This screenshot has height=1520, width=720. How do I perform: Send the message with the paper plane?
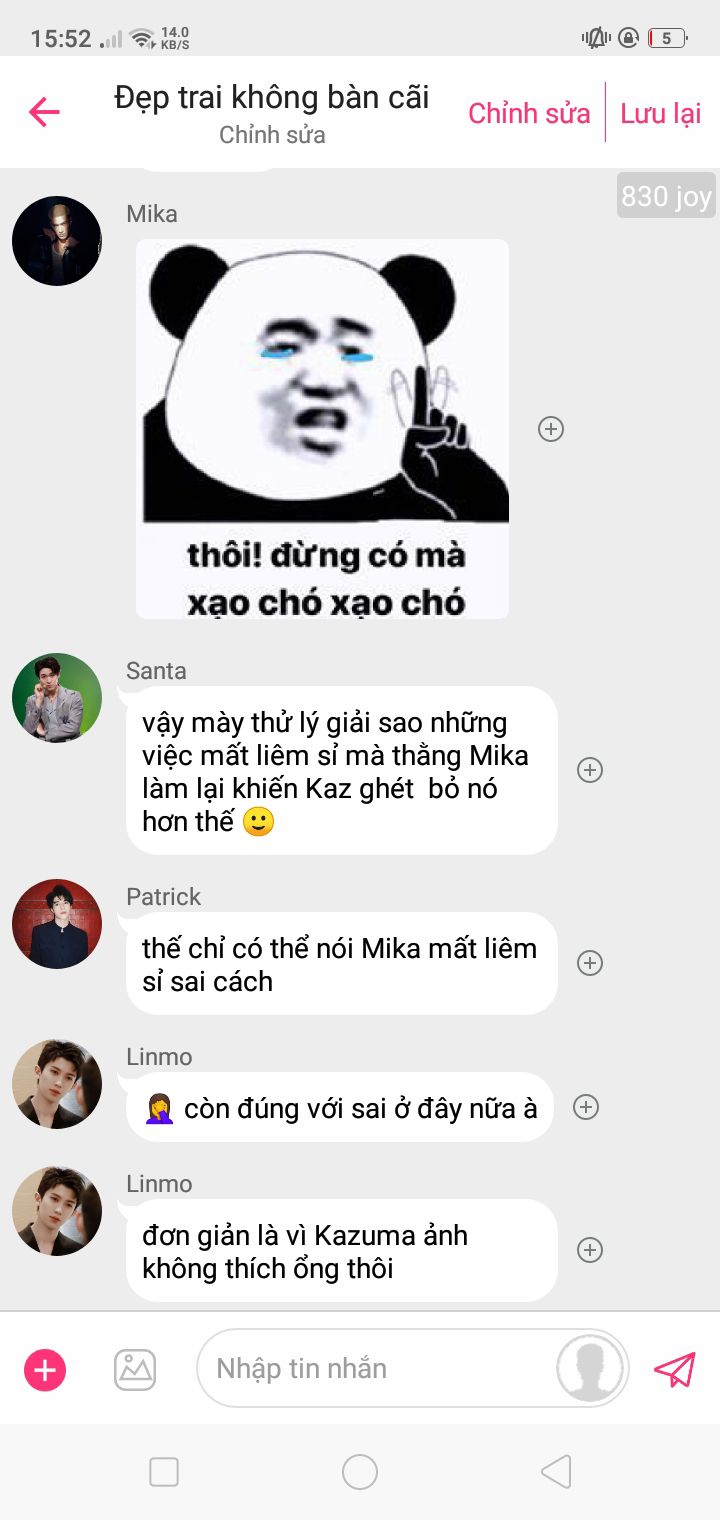674,1369
